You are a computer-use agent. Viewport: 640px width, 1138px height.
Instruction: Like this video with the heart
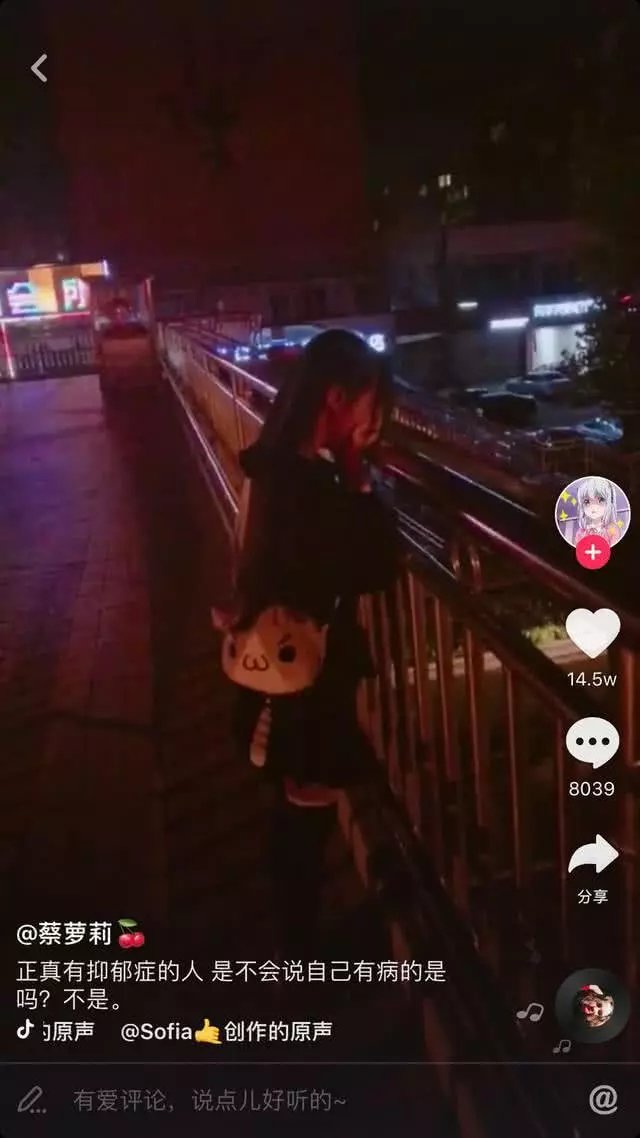592,634
